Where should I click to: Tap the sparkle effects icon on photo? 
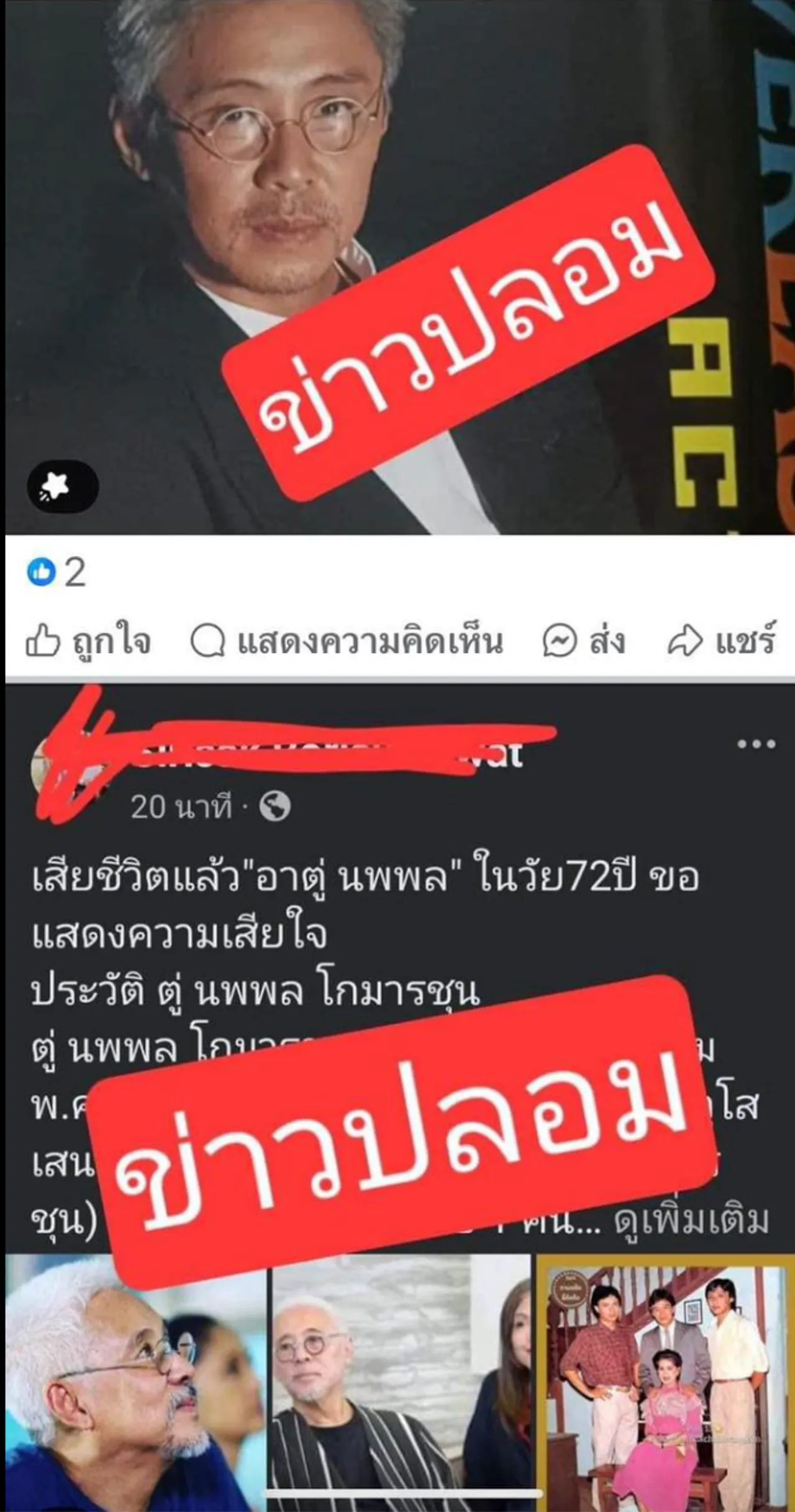tap(63, 486)
